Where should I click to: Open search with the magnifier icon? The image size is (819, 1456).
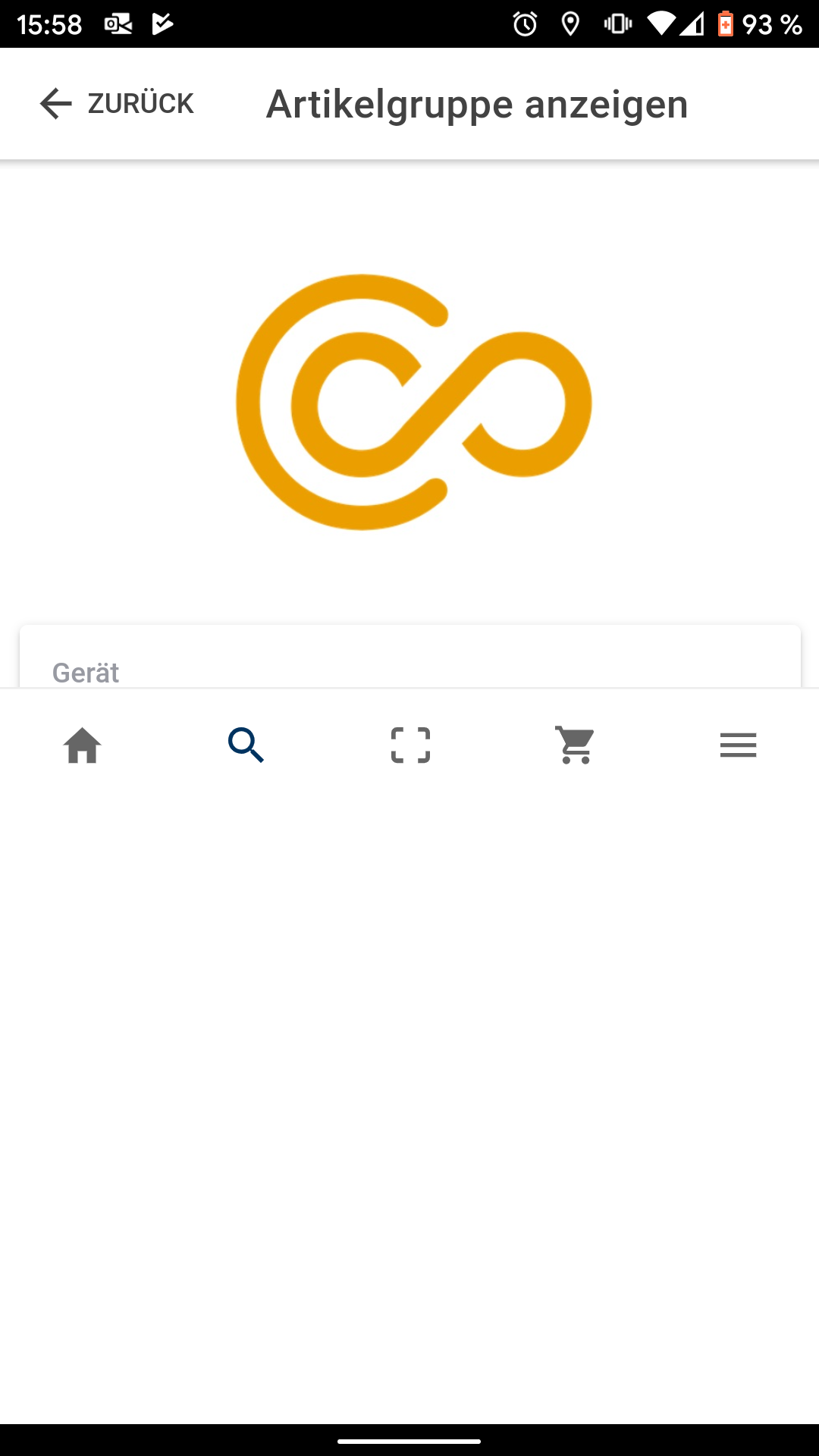click(246, 746)
